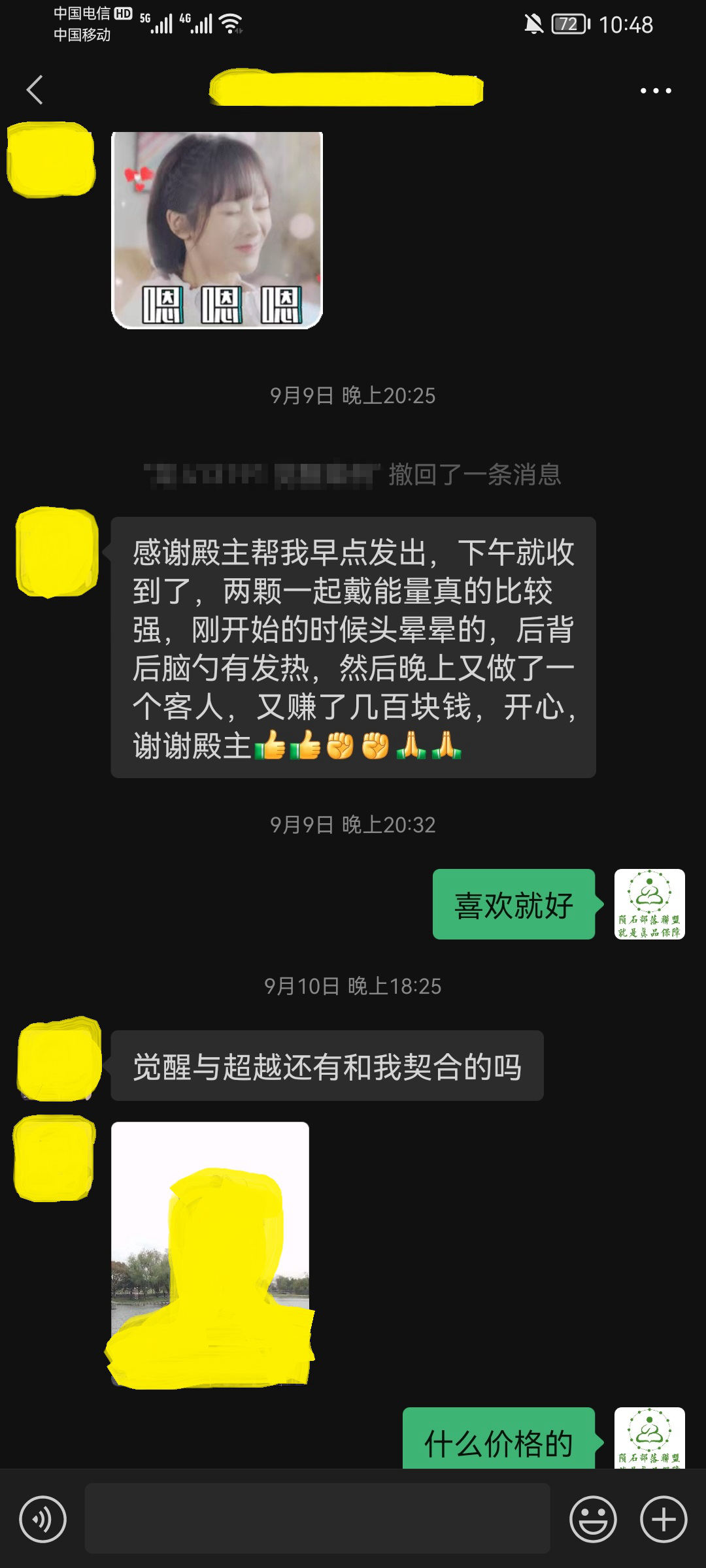Open the received photo below 觉醒与超越 message

pos(210,1253)
